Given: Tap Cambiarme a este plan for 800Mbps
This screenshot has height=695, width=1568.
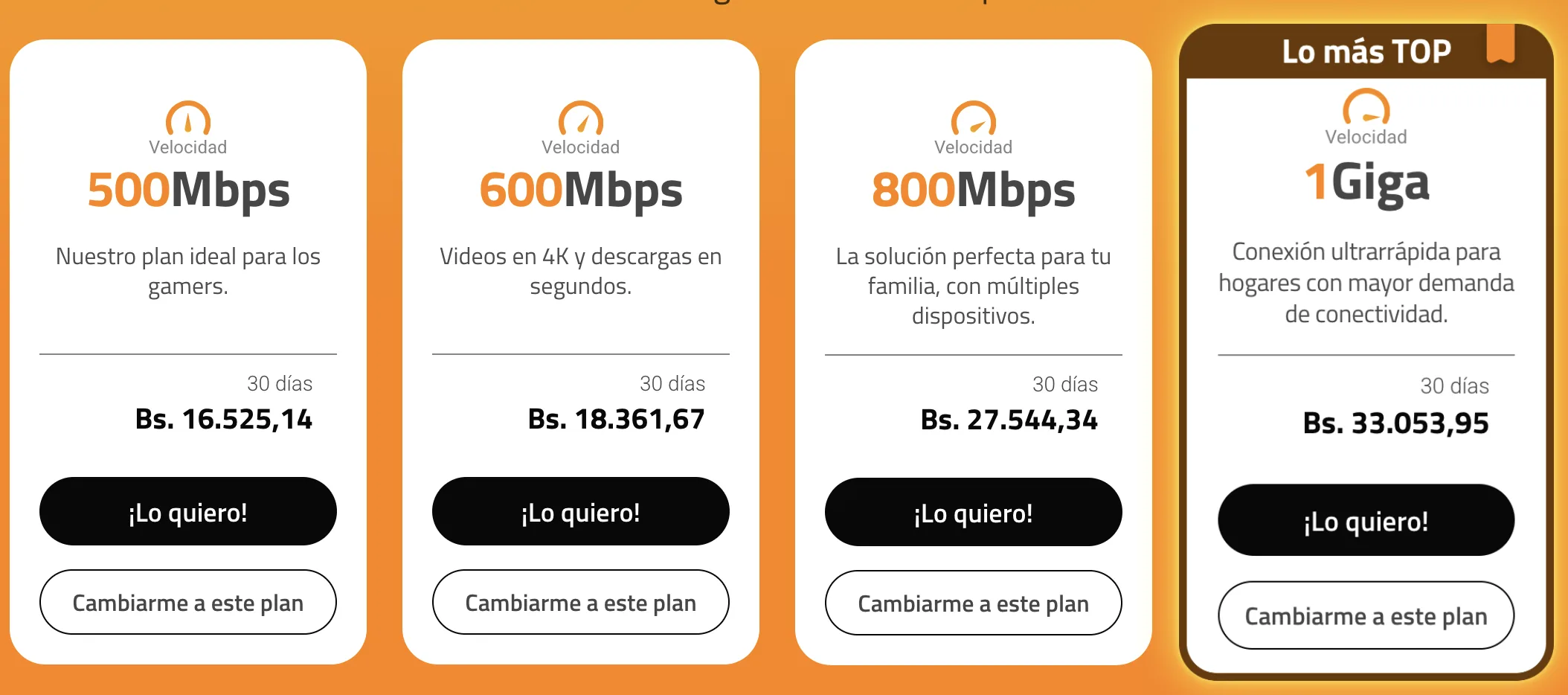Looking at the screenshot, I should point(973,603).
